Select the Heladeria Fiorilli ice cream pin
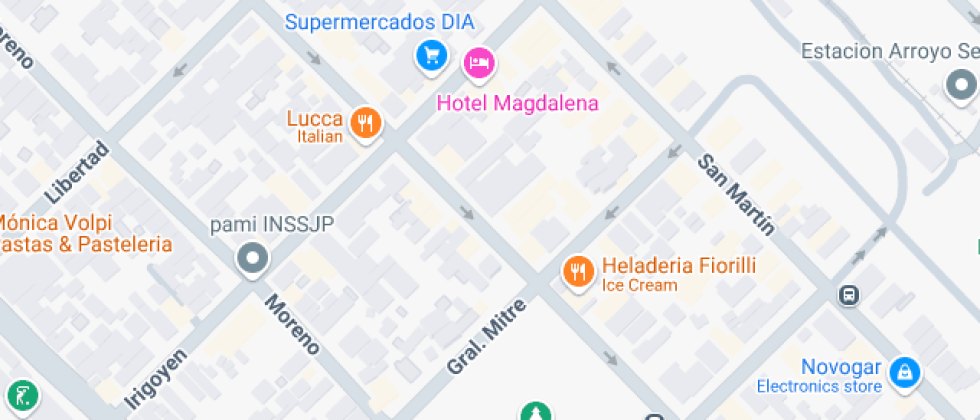The height and width of the screenshot is (420, 980). pyautogui.click(x=577, y=272)
